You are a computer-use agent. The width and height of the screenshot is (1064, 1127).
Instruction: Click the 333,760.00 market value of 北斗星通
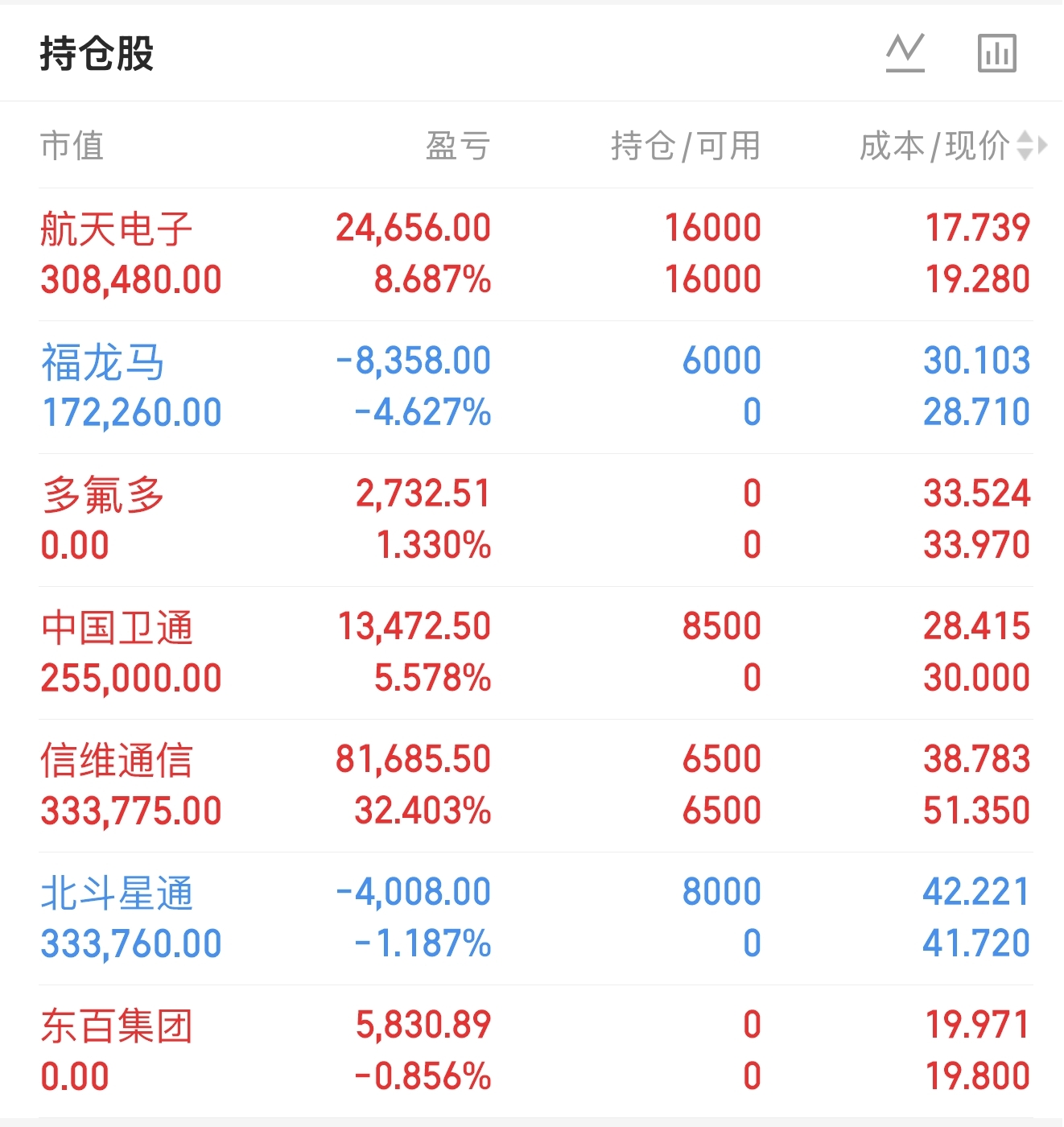coord(130,943)
